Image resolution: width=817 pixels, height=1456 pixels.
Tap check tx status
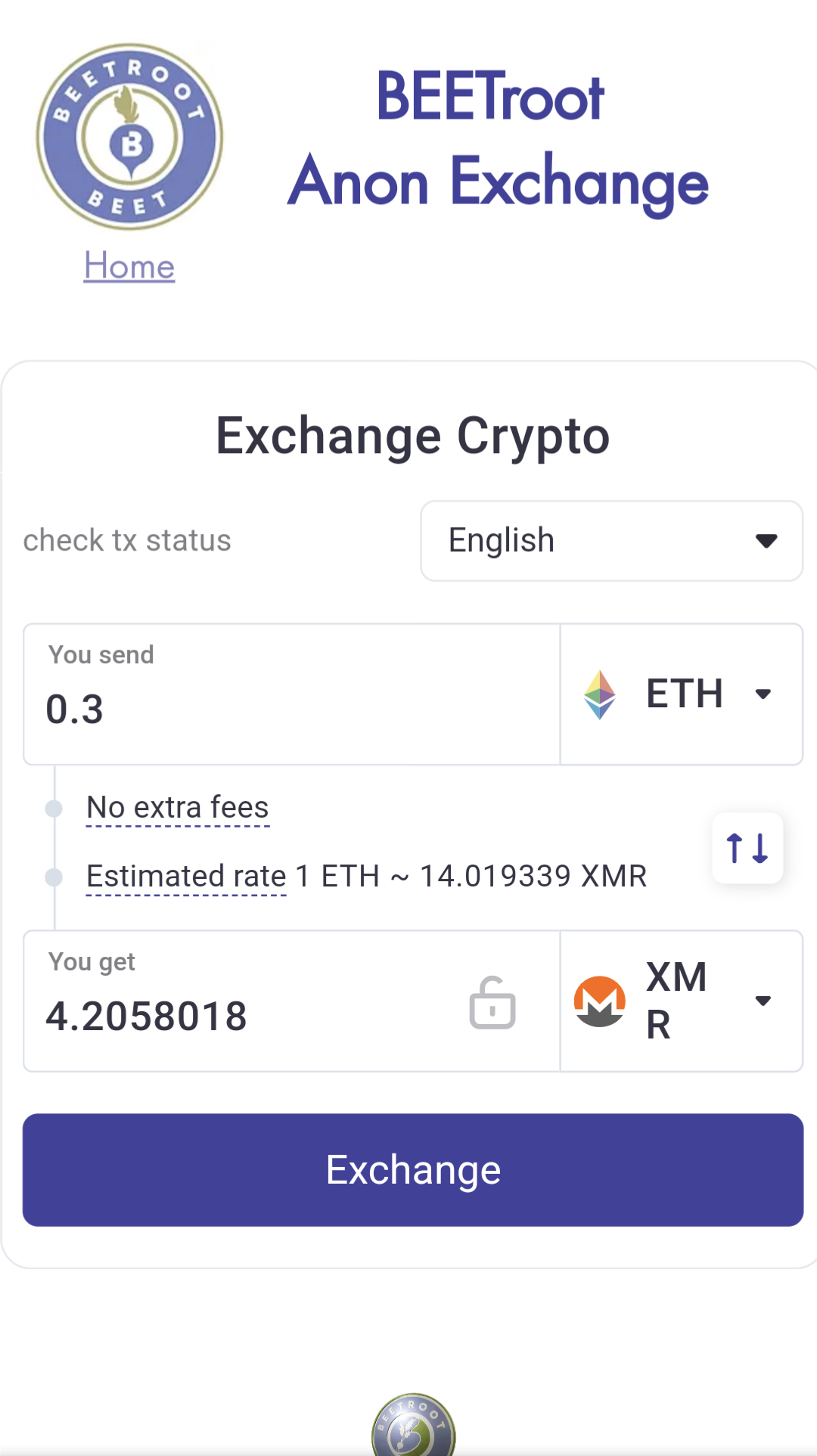(x=127, y=541)
